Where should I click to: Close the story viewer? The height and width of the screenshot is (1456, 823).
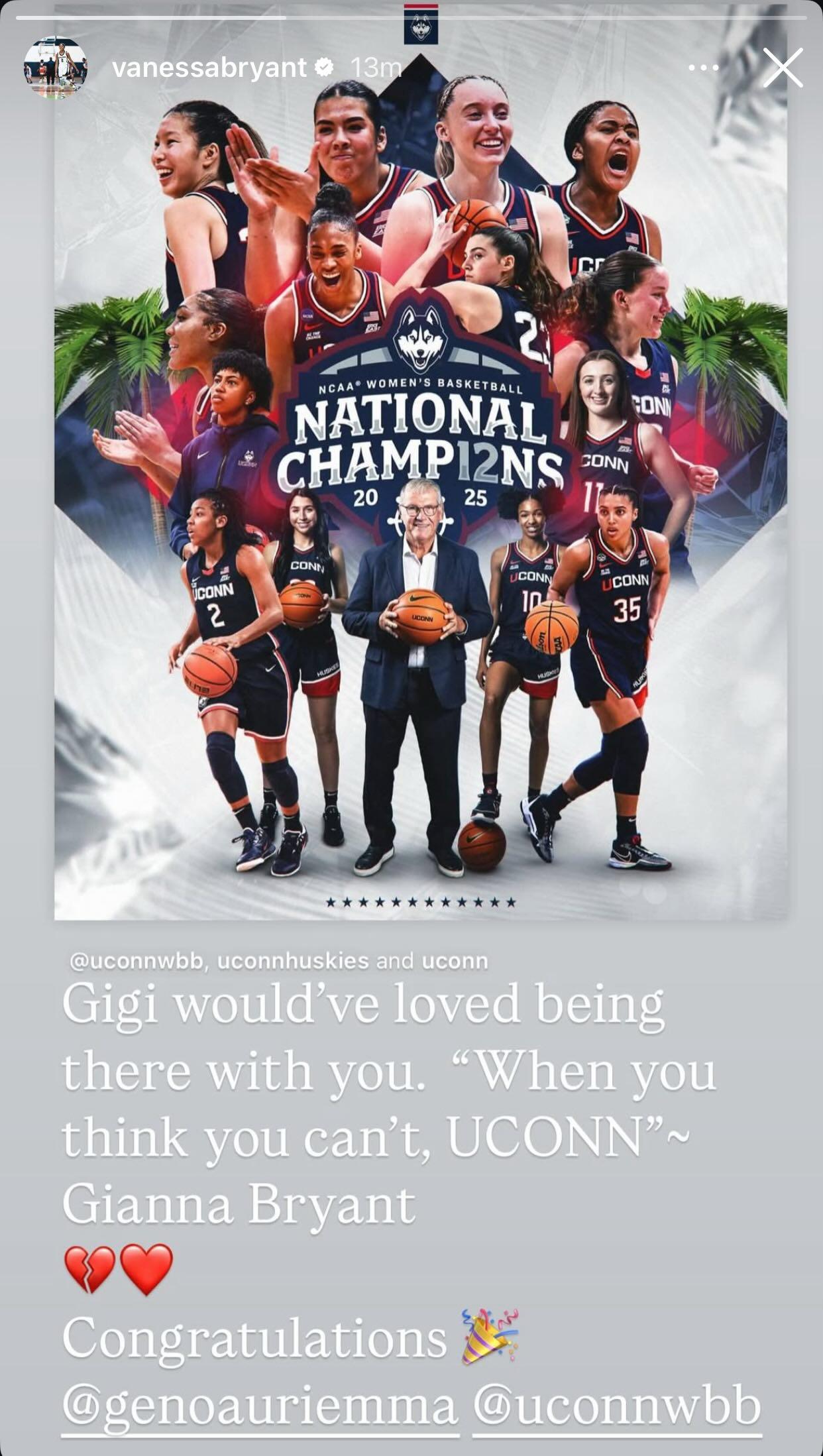783,68
